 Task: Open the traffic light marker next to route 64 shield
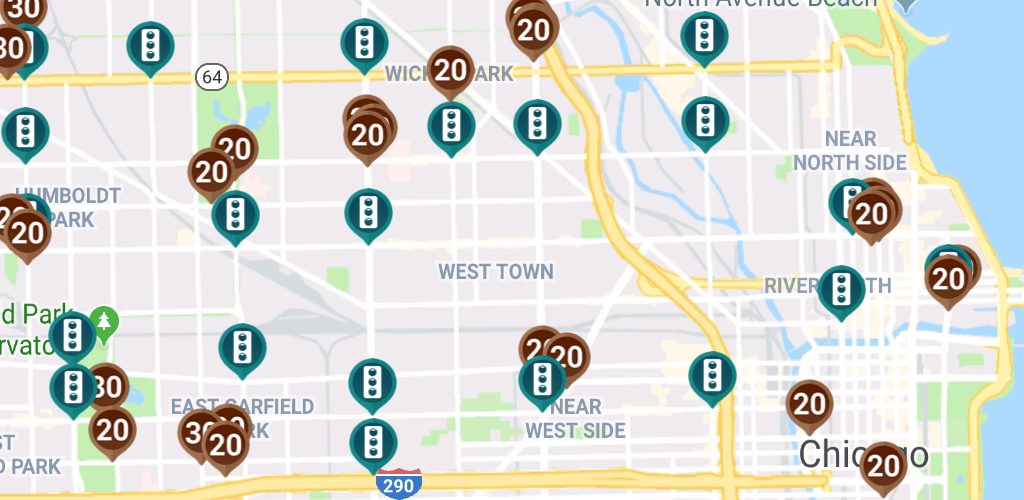(x=151, y=44)
